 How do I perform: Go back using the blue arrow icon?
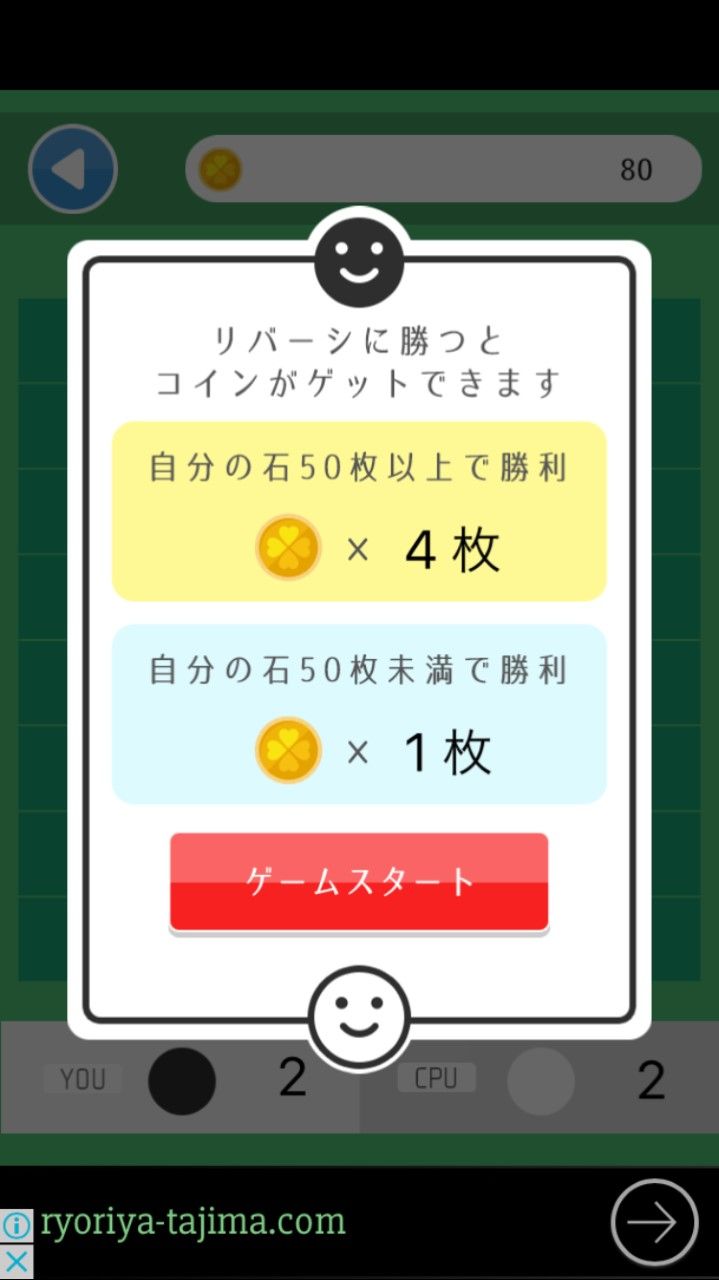click(x=73, y=169)
